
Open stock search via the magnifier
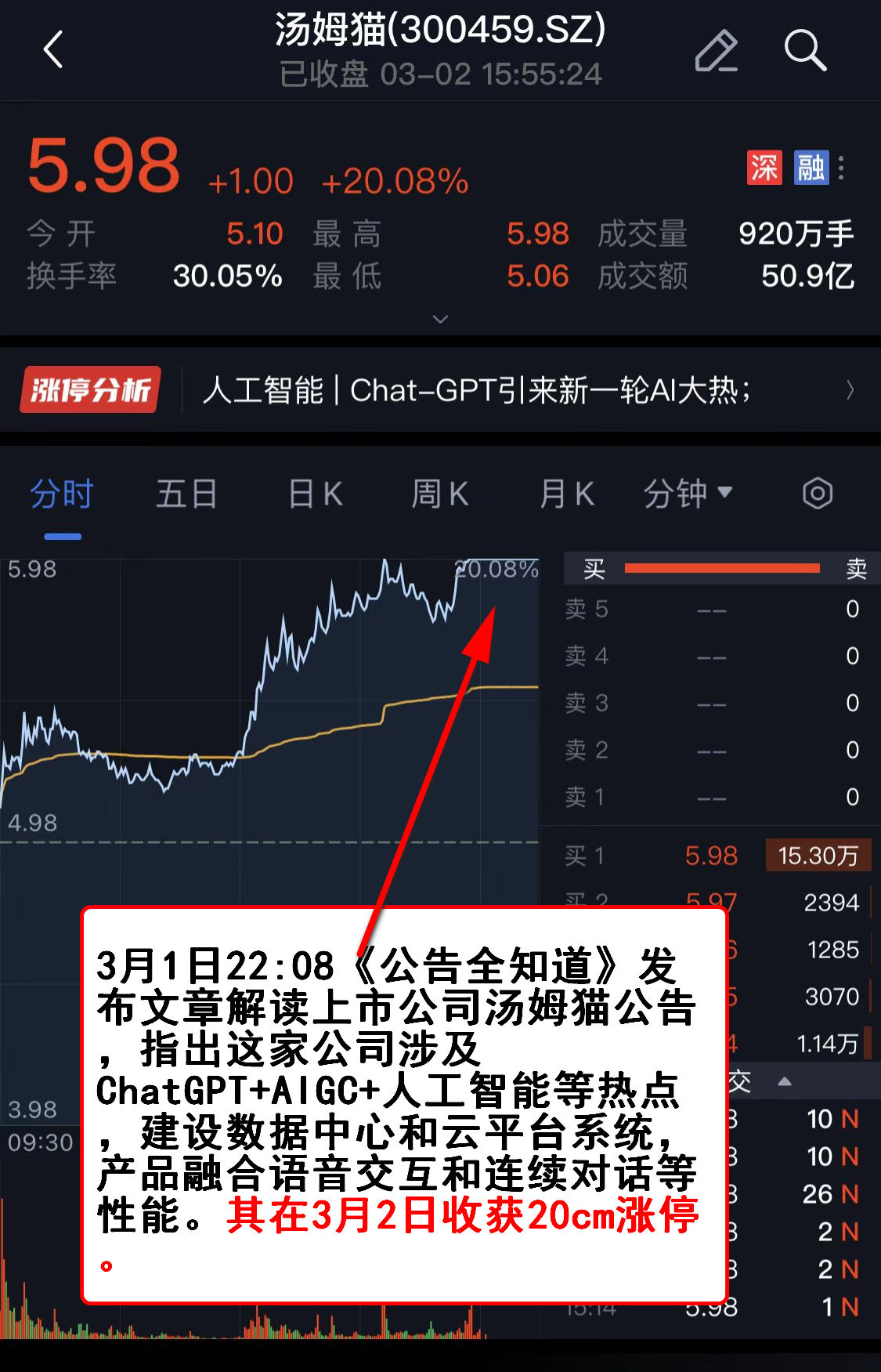coord(805,51)
